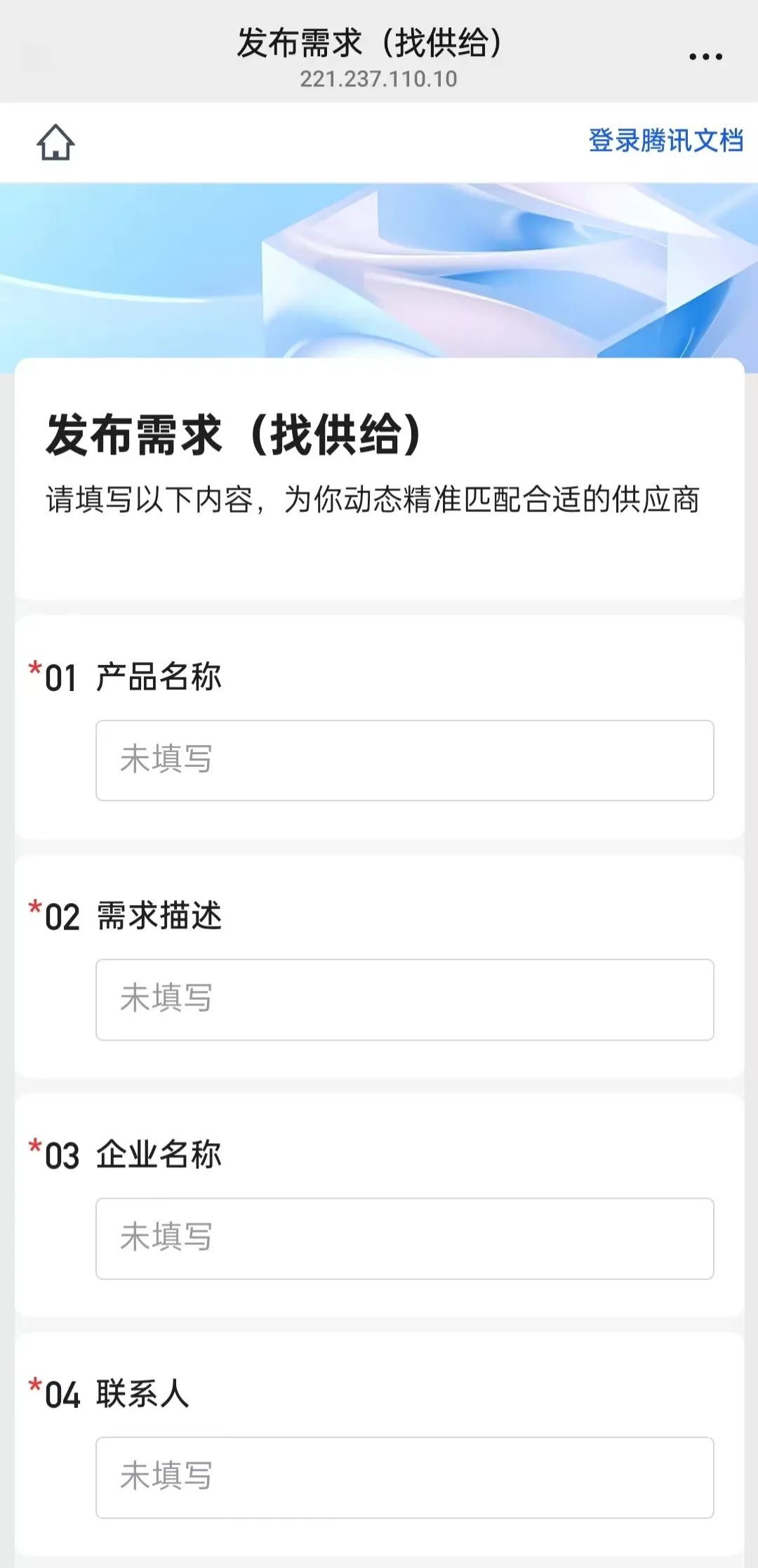This screenshot has width=758, height=1568.
Task: Select the 需求描述 text field
Action: tap(405, 999)
